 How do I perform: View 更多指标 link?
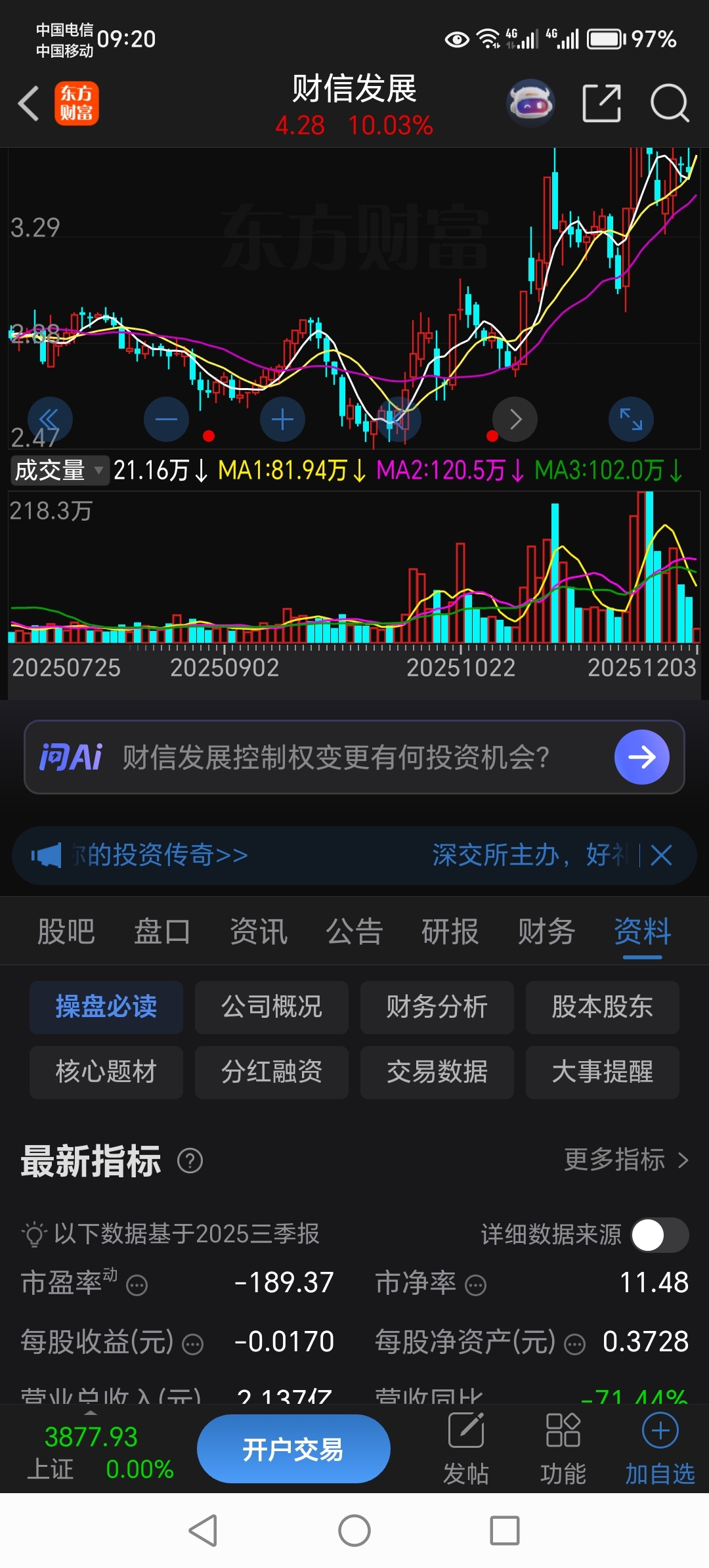point(626,1160)
